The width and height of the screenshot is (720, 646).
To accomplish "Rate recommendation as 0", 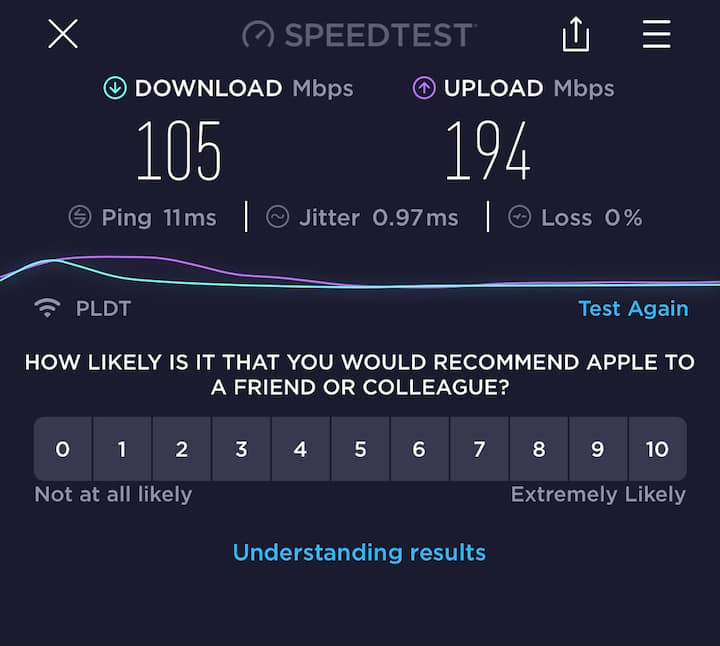I will pos(63,449).
